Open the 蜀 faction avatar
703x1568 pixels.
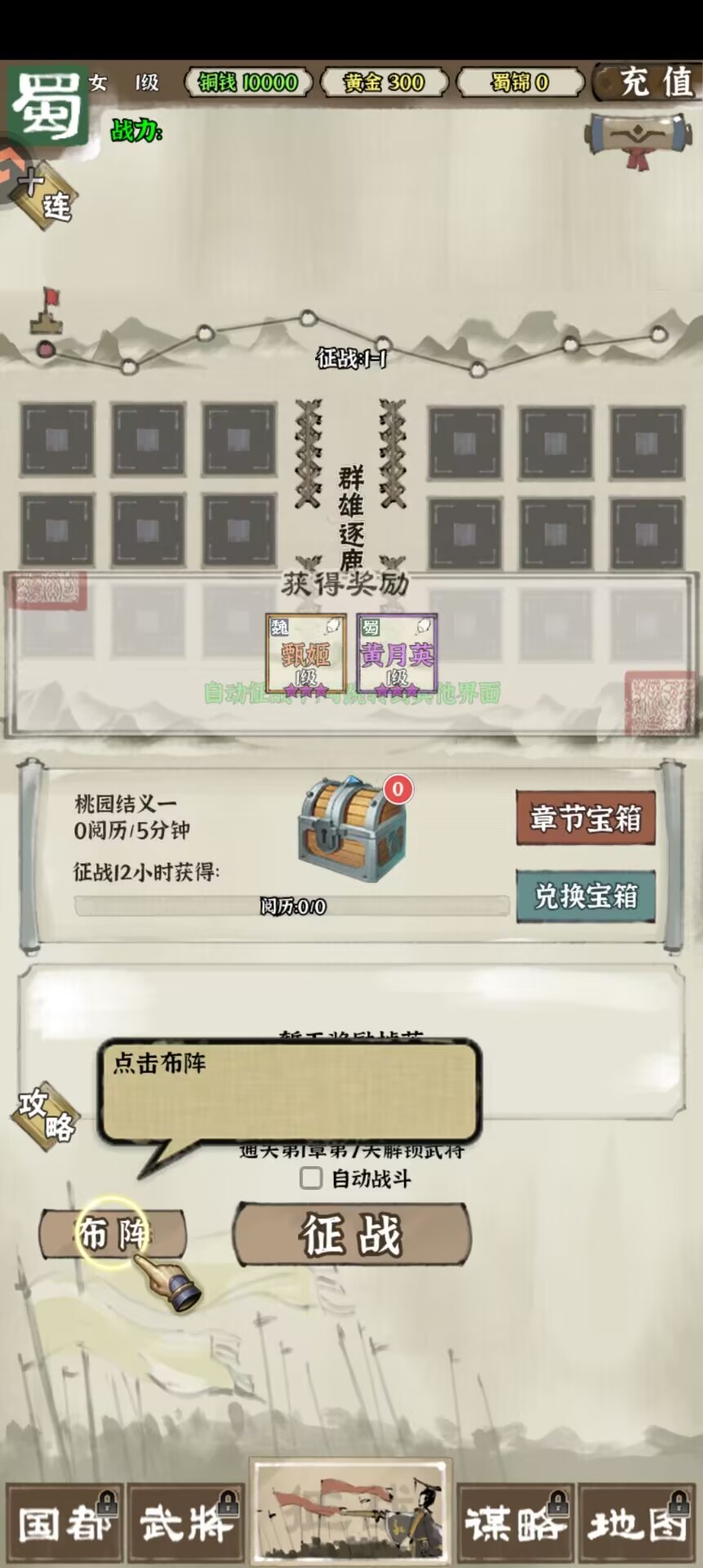47,106
